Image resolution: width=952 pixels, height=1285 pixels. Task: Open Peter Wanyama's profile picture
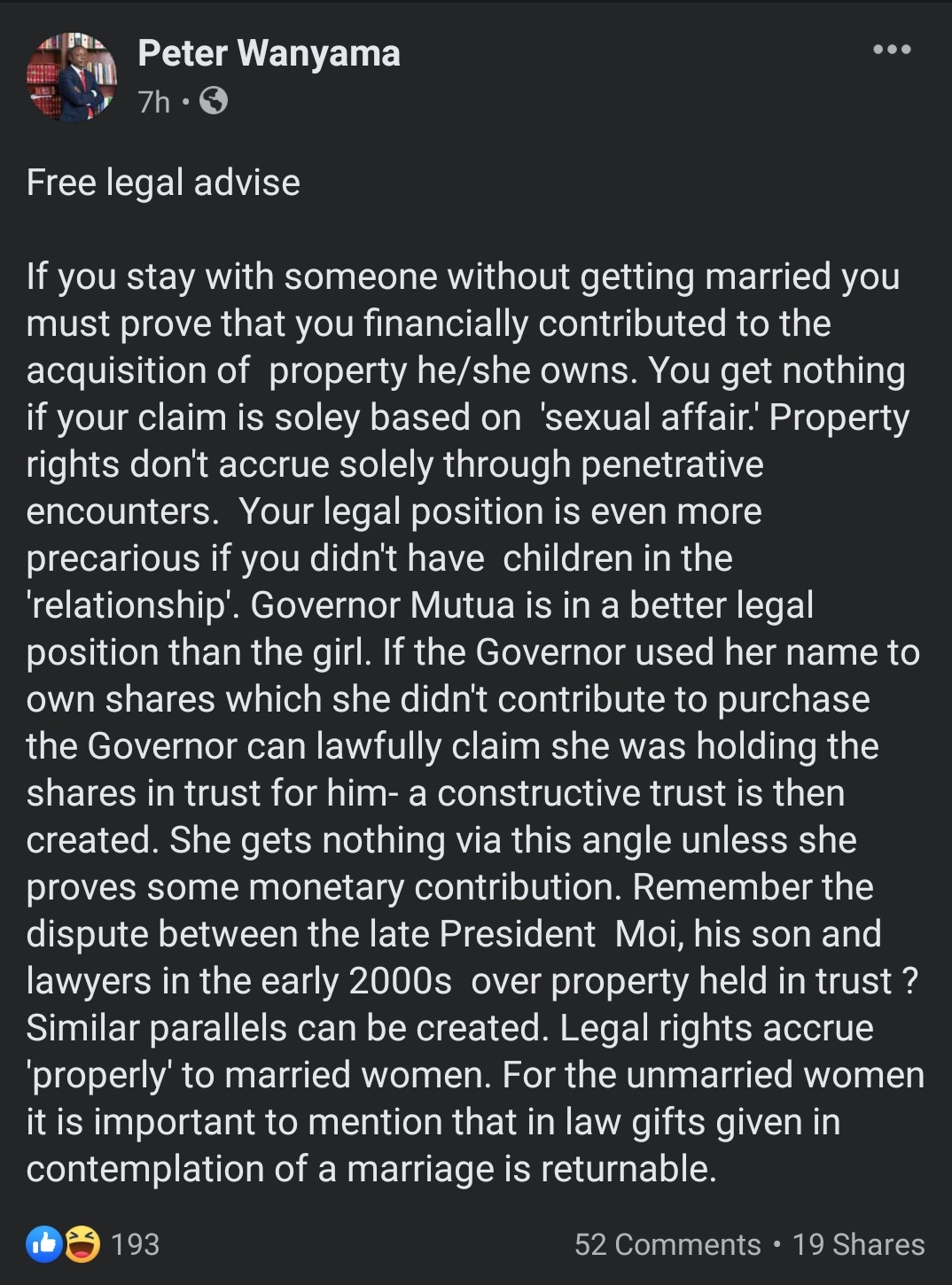pyautogui.click(x=72, y=77)
